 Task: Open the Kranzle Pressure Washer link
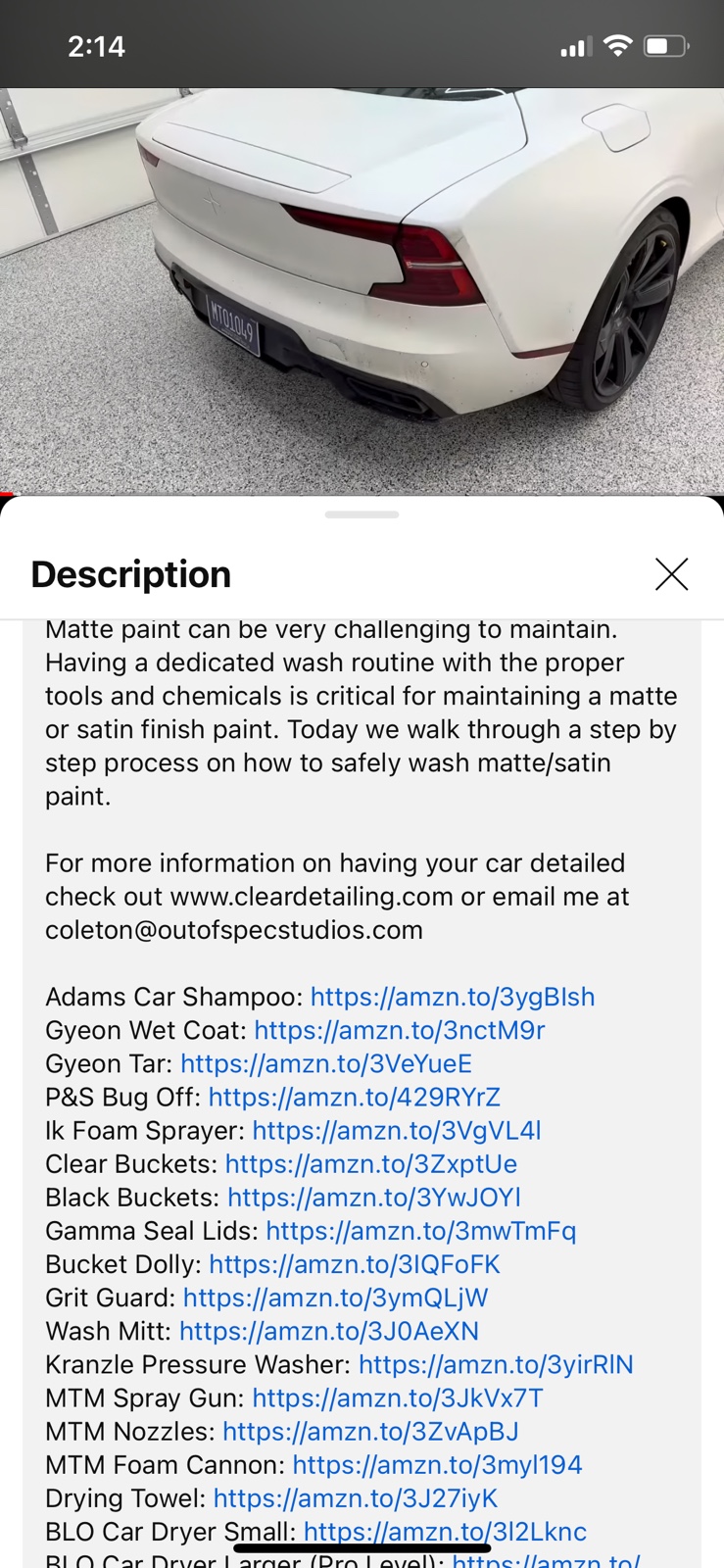(495, 1364)
